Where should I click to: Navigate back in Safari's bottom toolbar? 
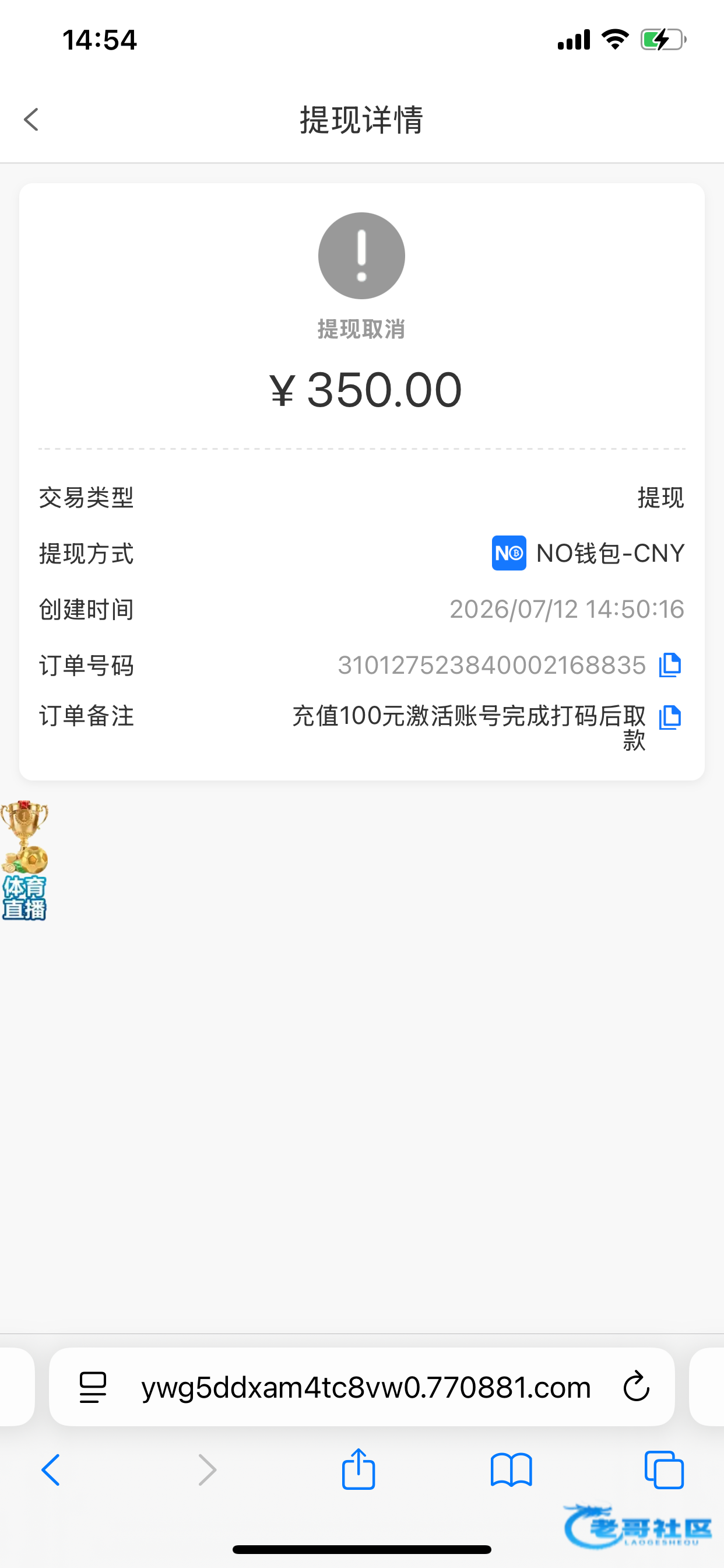51,1470
